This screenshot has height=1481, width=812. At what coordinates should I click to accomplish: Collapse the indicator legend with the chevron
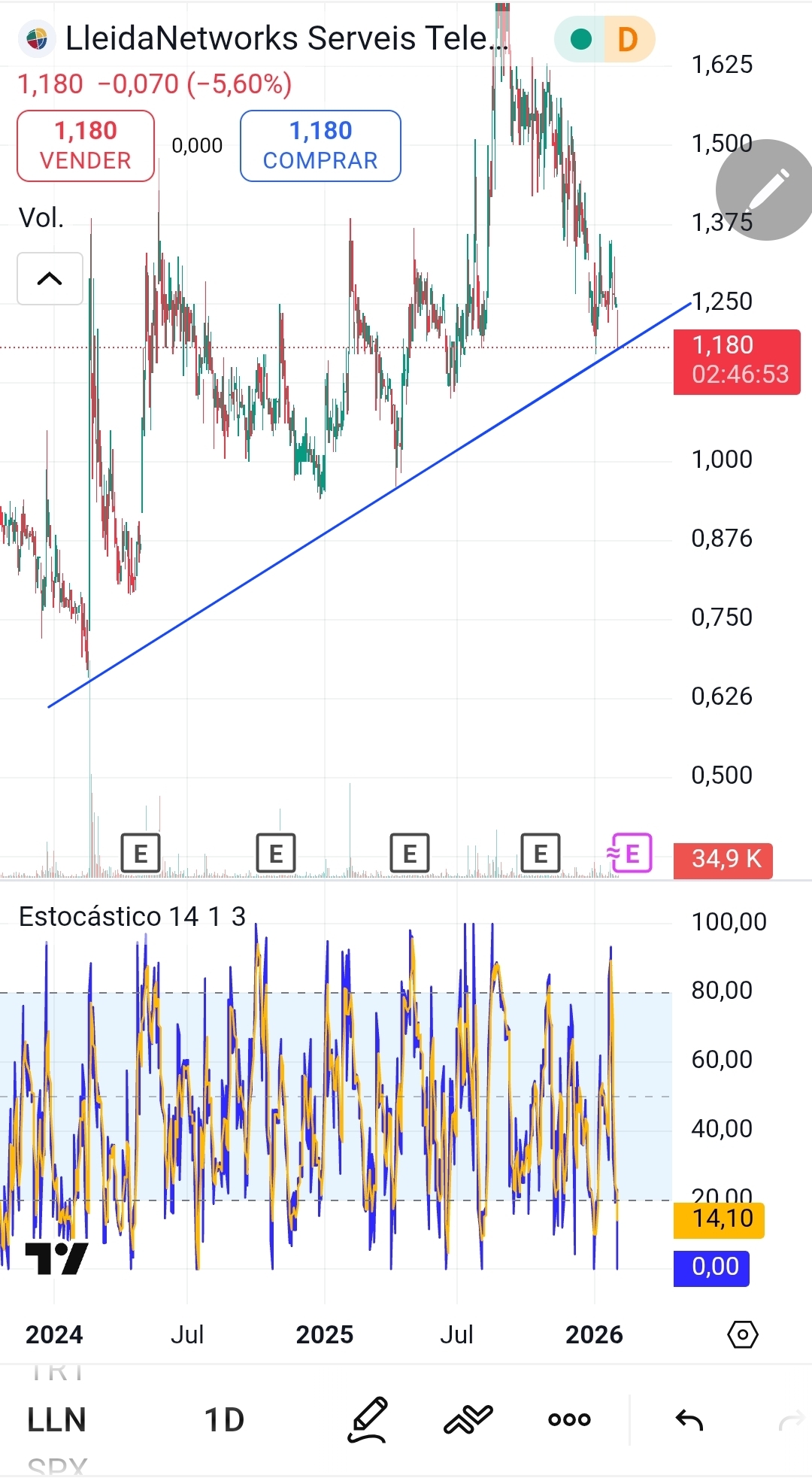coord(50,279)
